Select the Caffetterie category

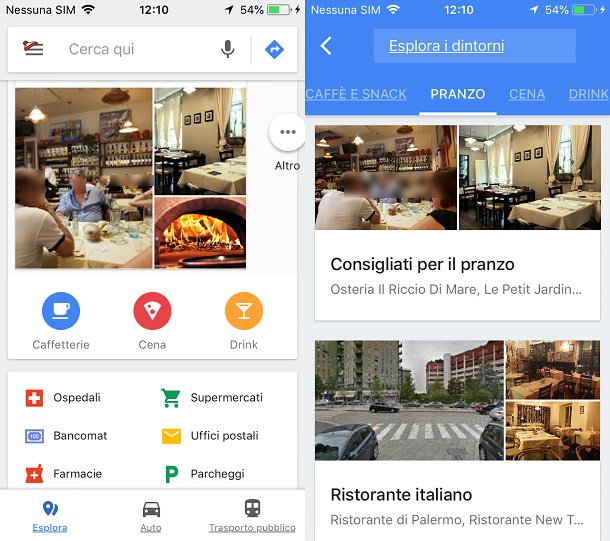pos(61,313)
